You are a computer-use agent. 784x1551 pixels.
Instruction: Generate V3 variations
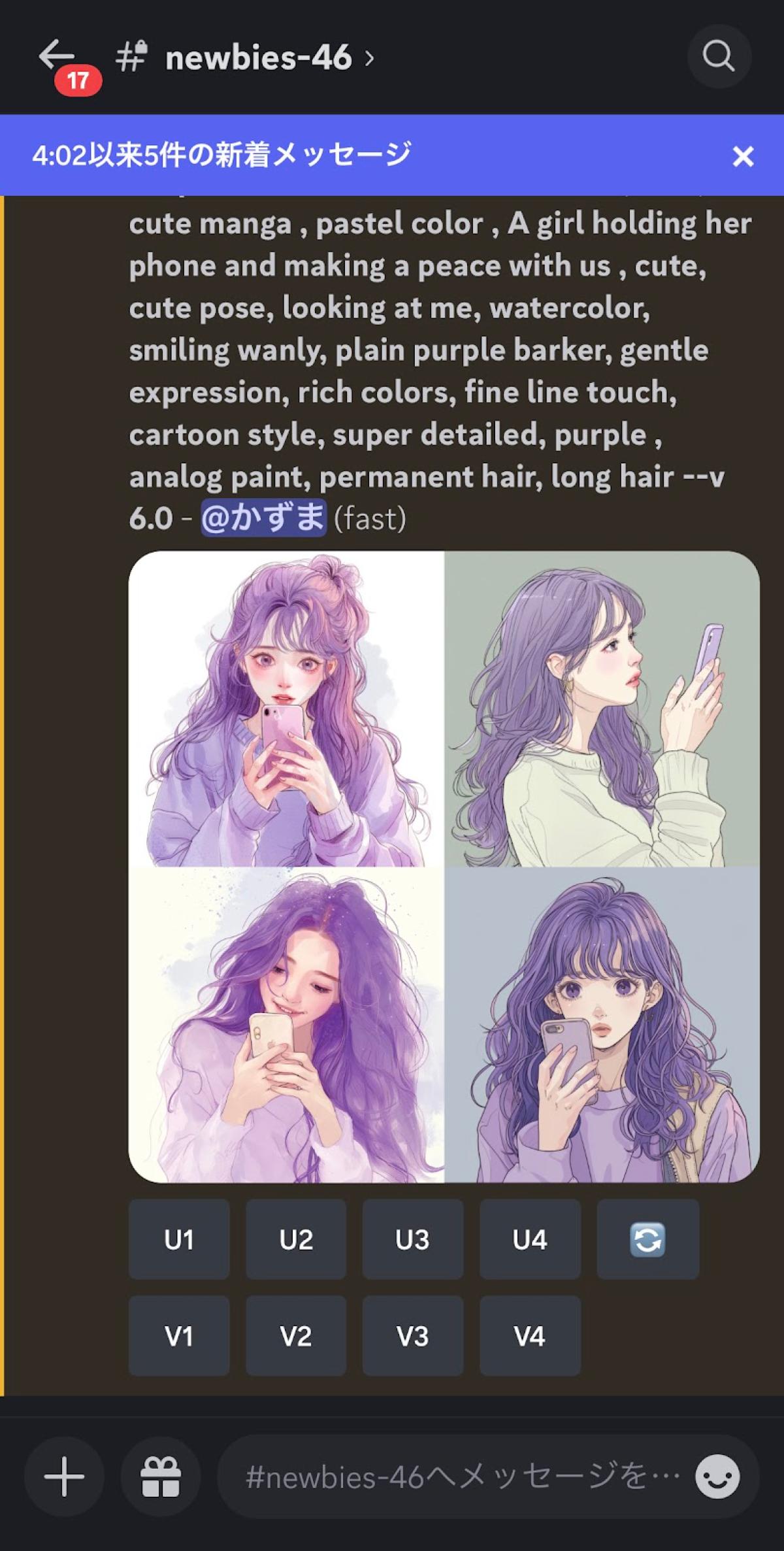(413, 1336)
